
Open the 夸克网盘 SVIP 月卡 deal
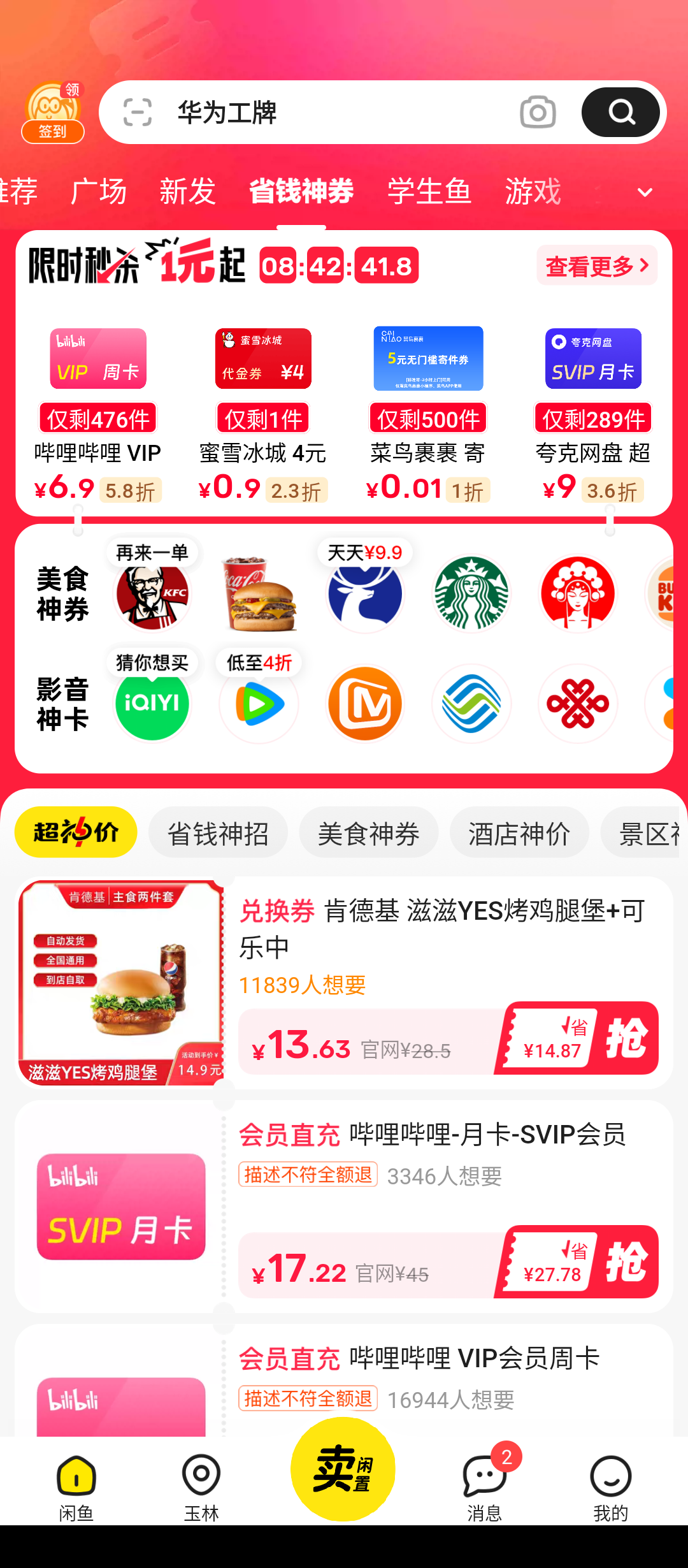593,414
